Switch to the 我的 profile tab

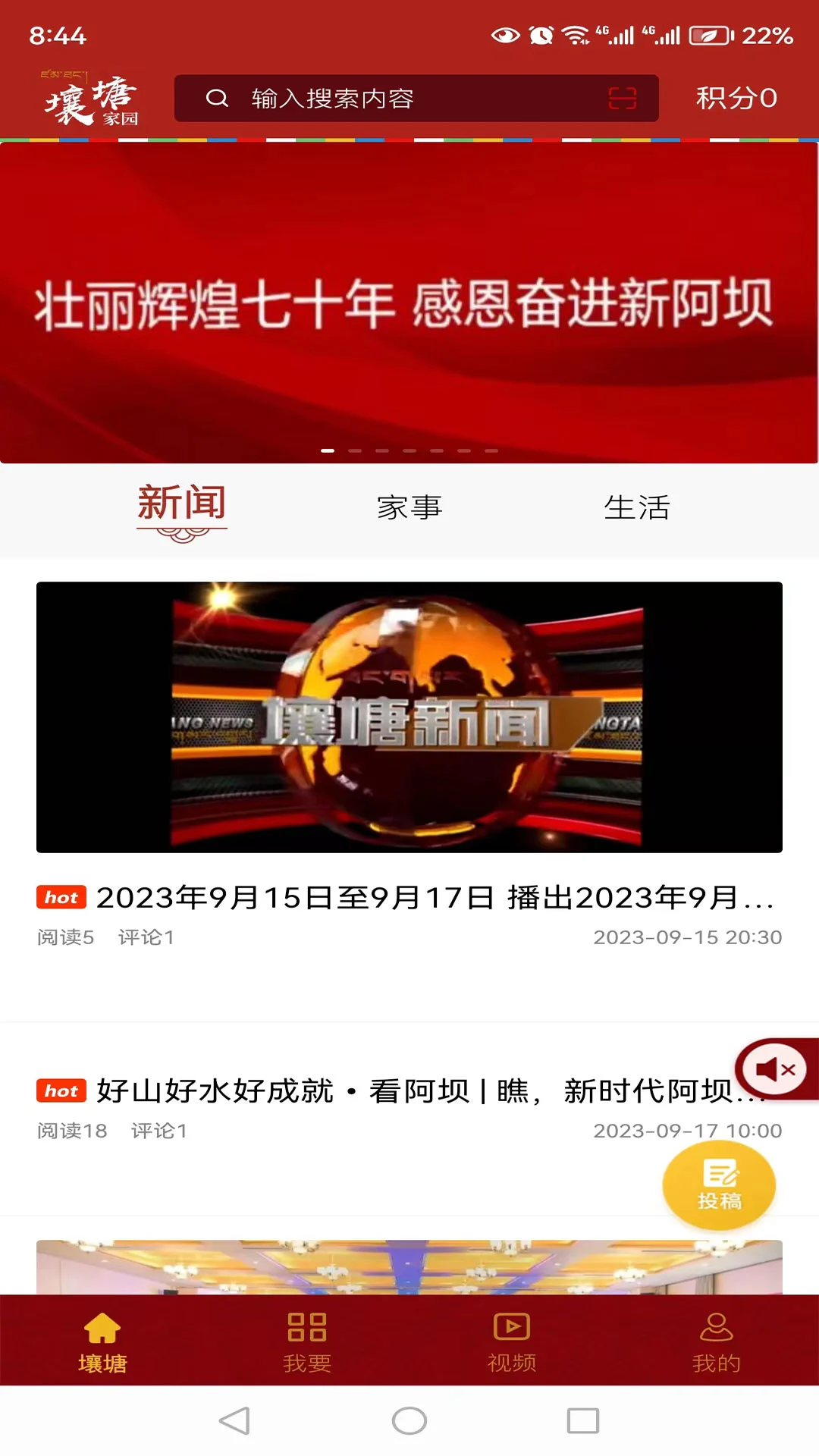click(716, 1342)
